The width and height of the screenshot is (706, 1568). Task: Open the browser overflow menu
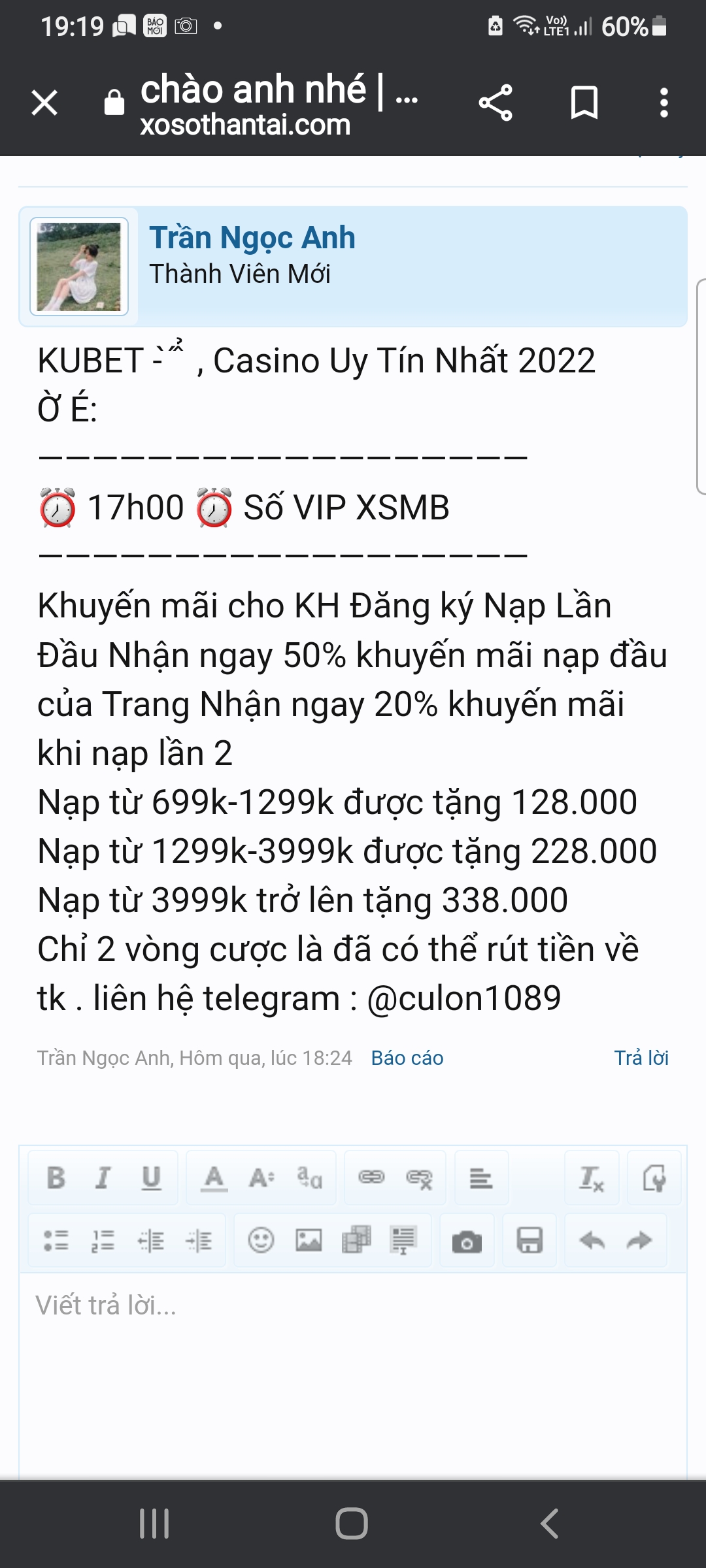(664, 103)
